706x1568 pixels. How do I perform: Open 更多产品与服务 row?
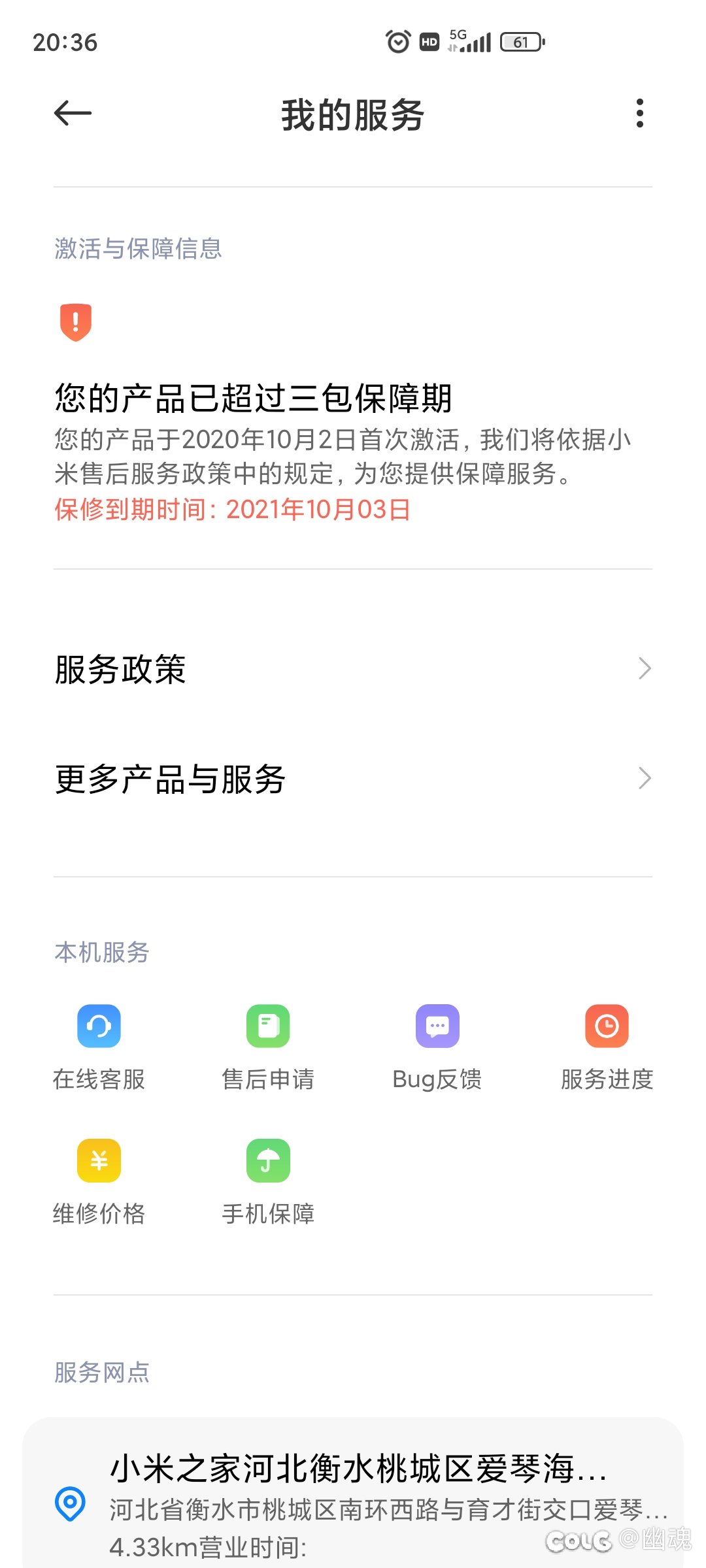tap(353, 779)
